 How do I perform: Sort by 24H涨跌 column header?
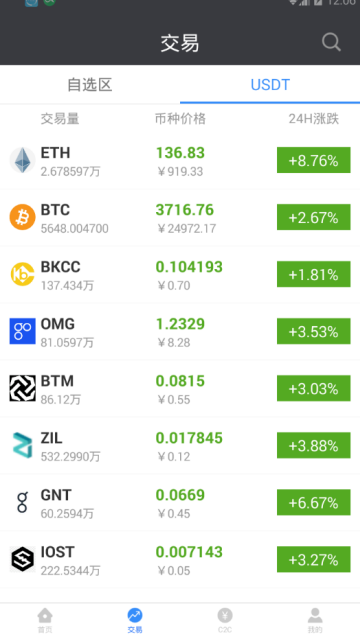313,119
